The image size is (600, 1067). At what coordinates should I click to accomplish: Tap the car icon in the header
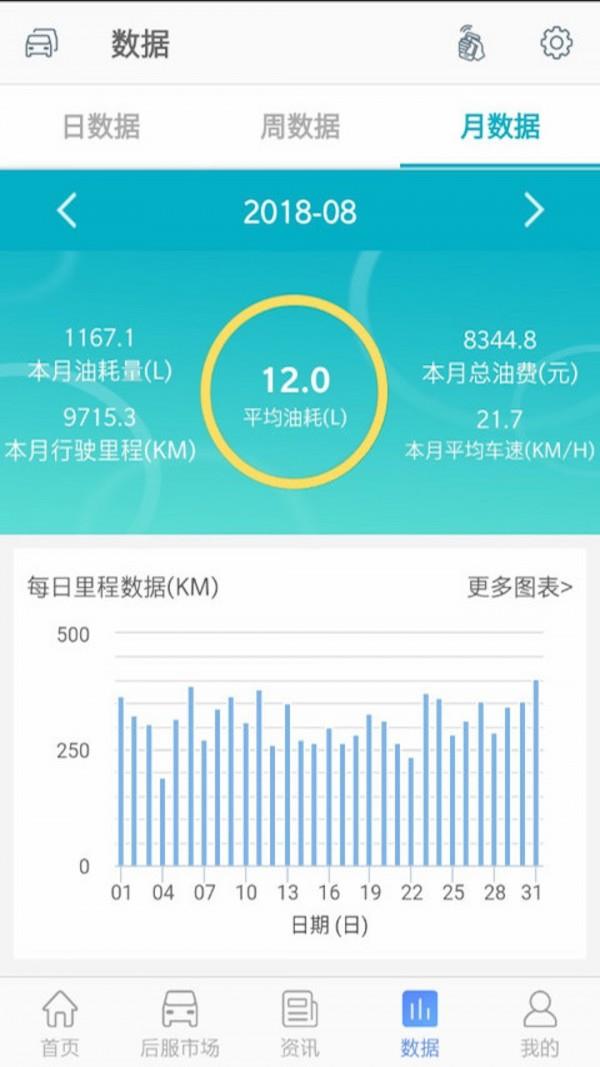pyautogui.click(x=41, y=44)
